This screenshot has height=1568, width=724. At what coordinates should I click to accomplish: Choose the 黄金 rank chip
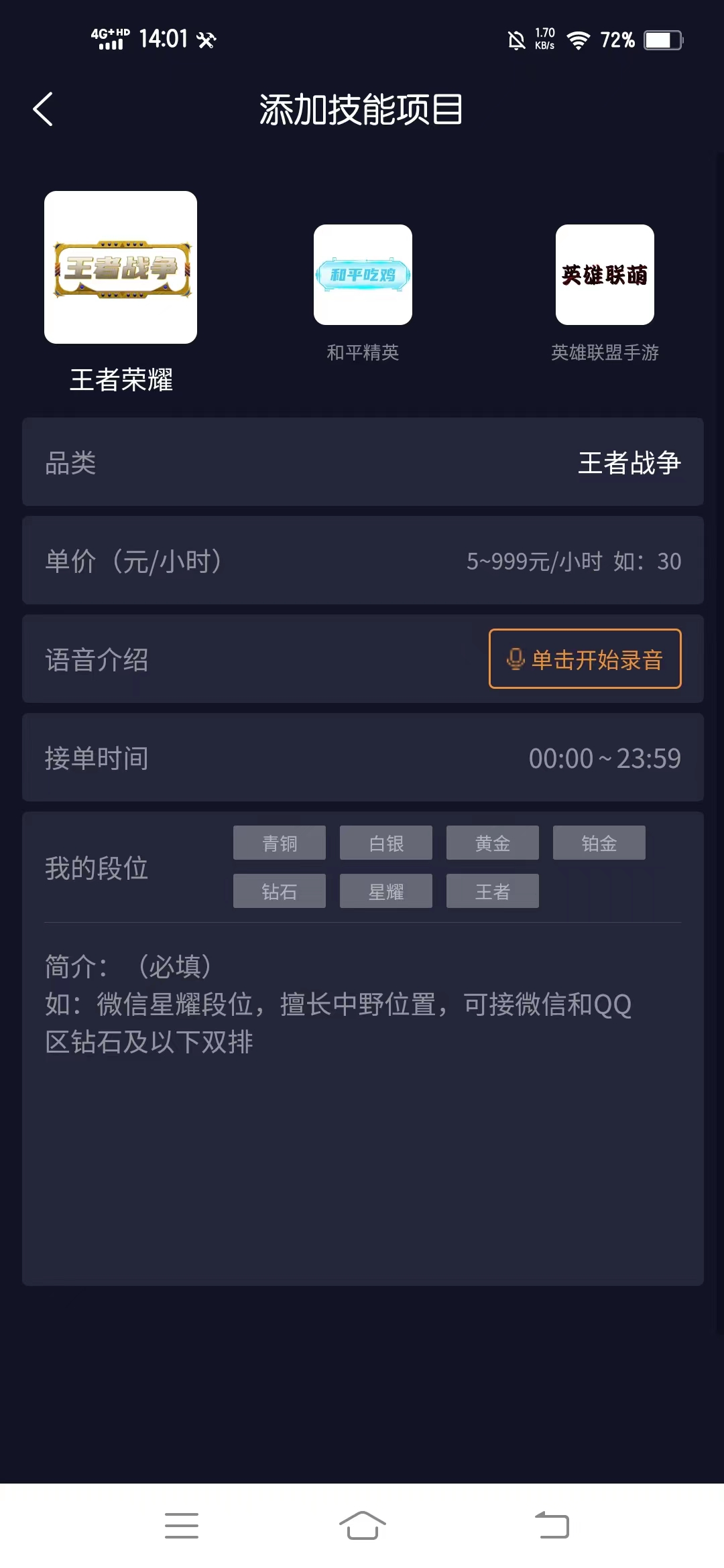(492, 843)
